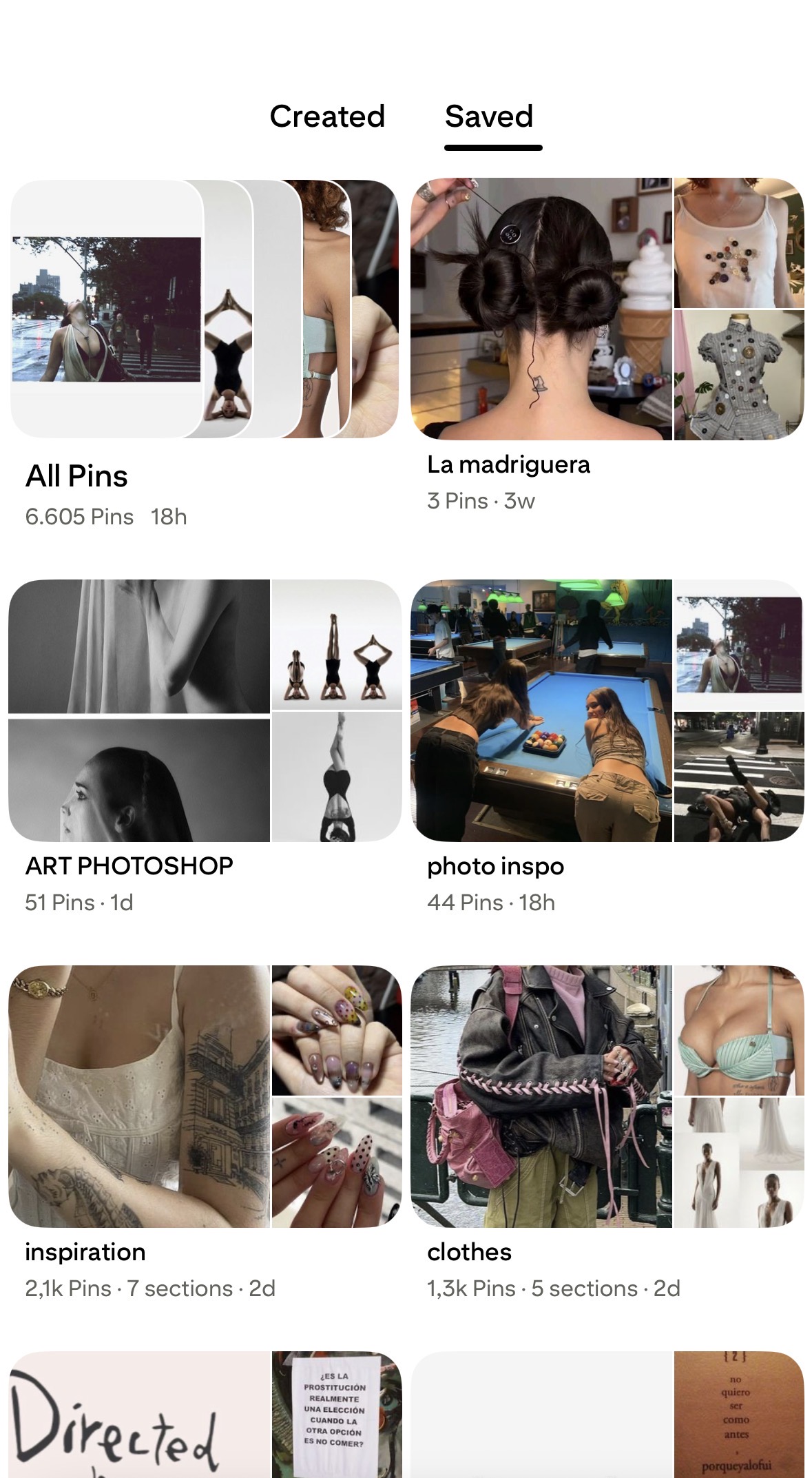Open the All Pins collection
The width and height of the screenshot is (812, 1478).
point(204,309)
